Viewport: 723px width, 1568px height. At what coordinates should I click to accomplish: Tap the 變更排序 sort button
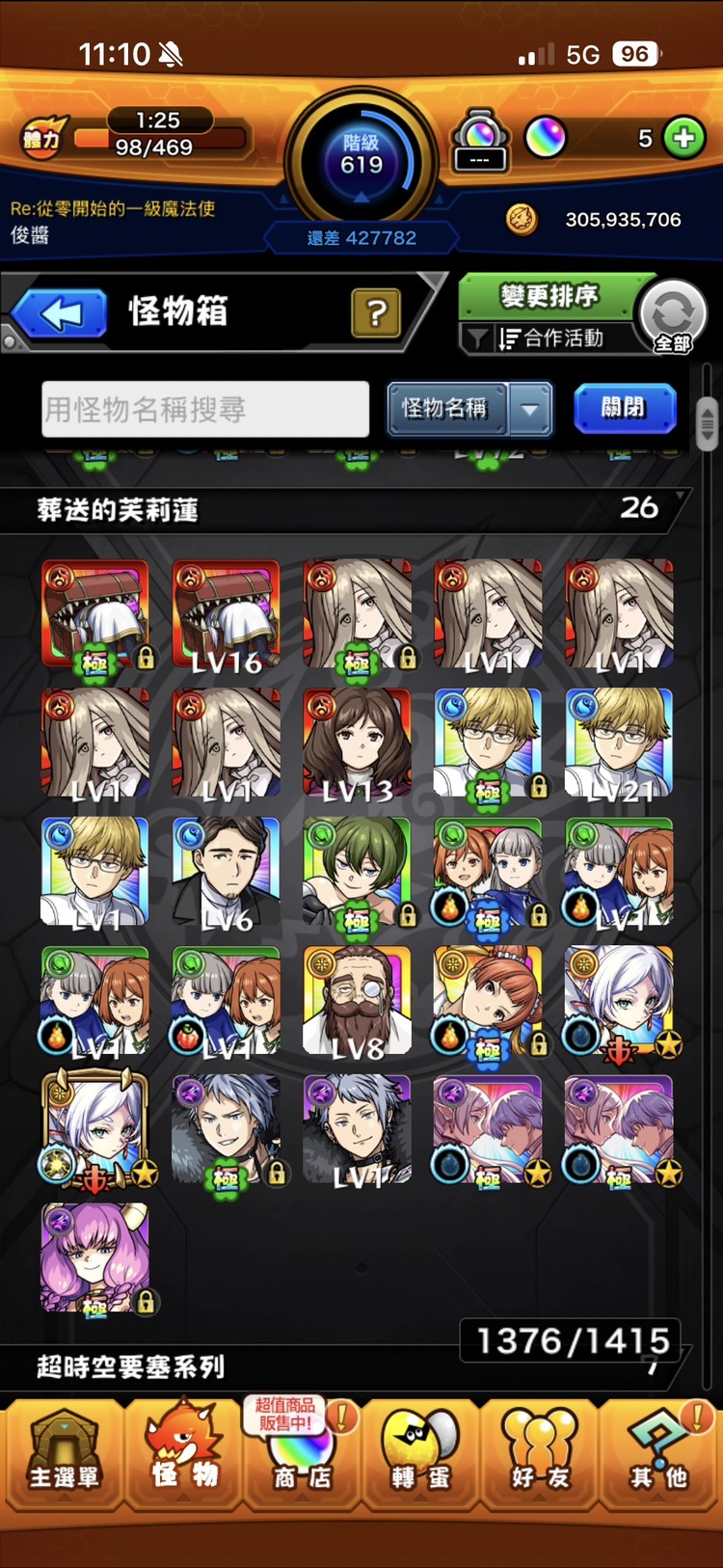(x=549, y=296)
